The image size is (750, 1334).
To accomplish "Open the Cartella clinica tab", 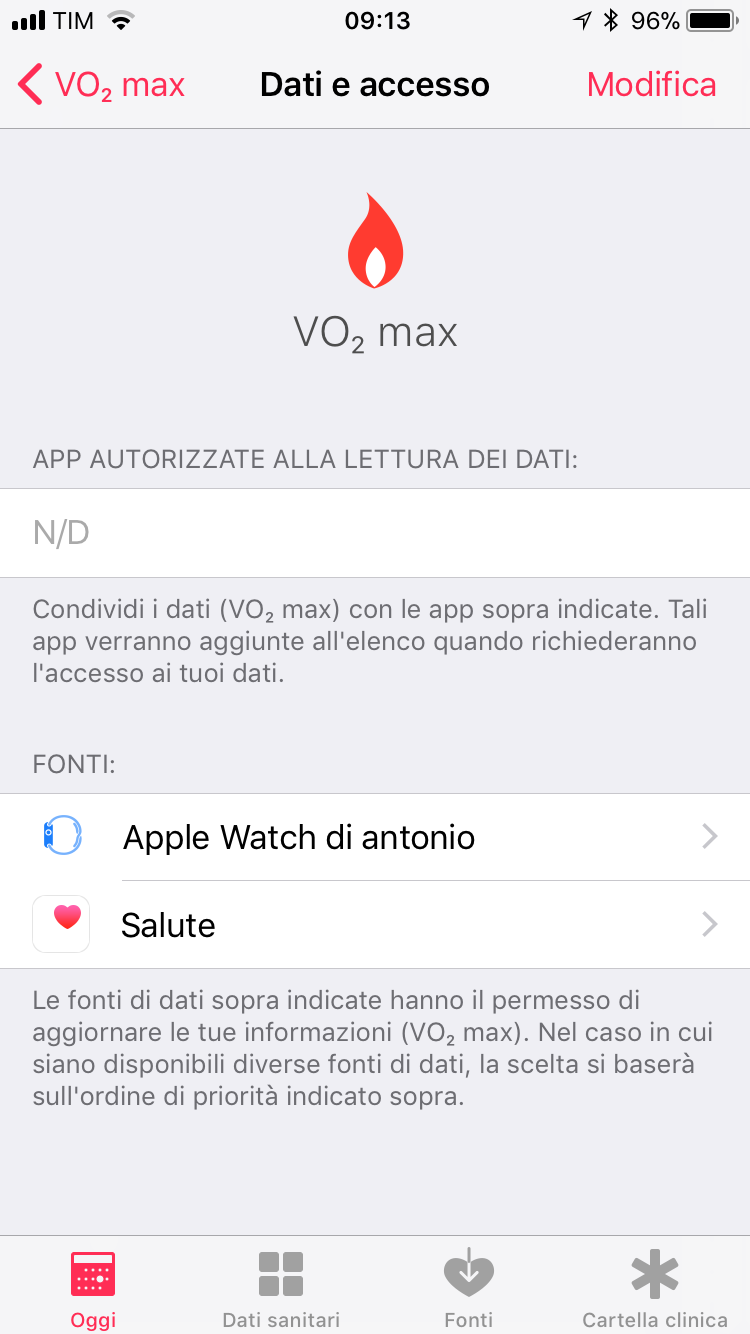I will (x=655, y=1288).
